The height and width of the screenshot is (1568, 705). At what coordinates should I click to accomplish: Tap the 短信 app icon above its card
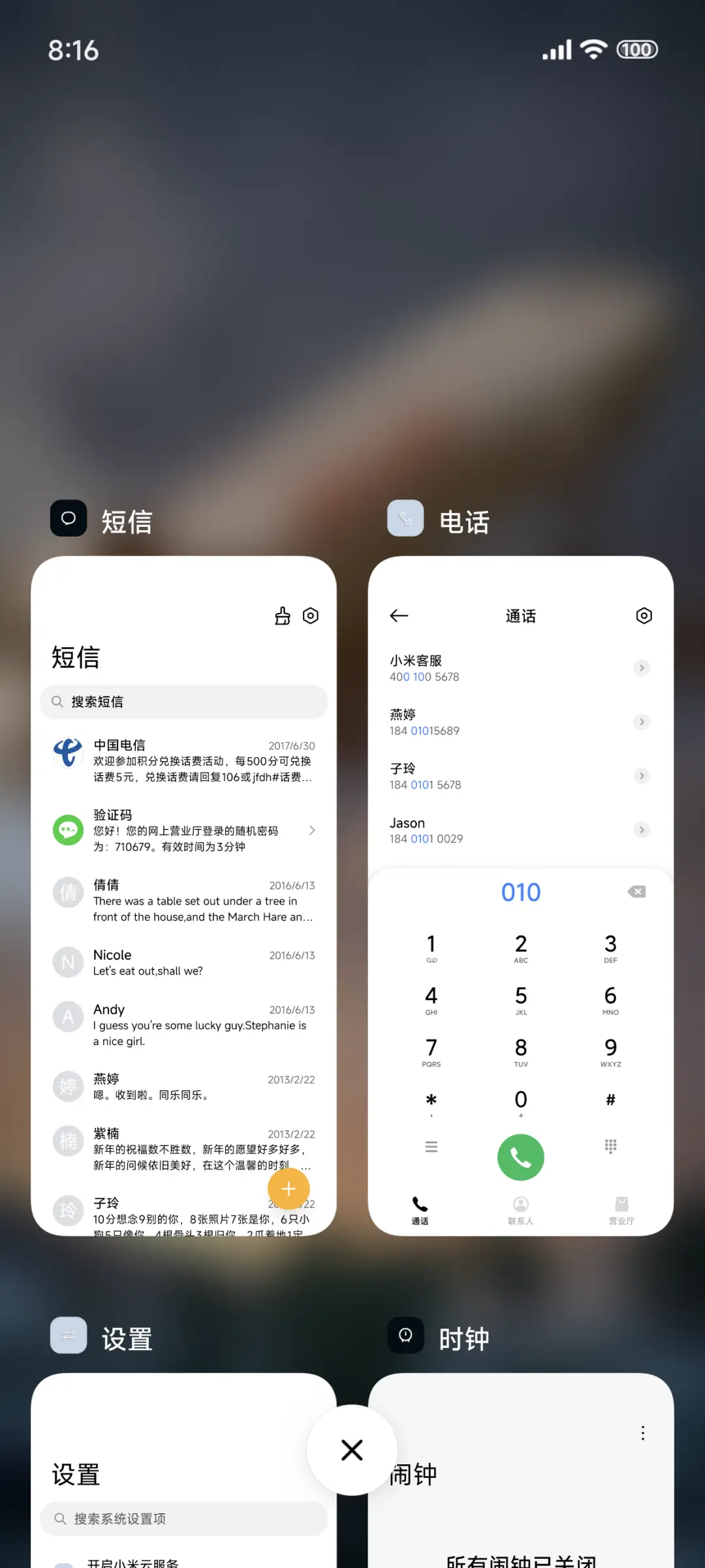(68, 518)
